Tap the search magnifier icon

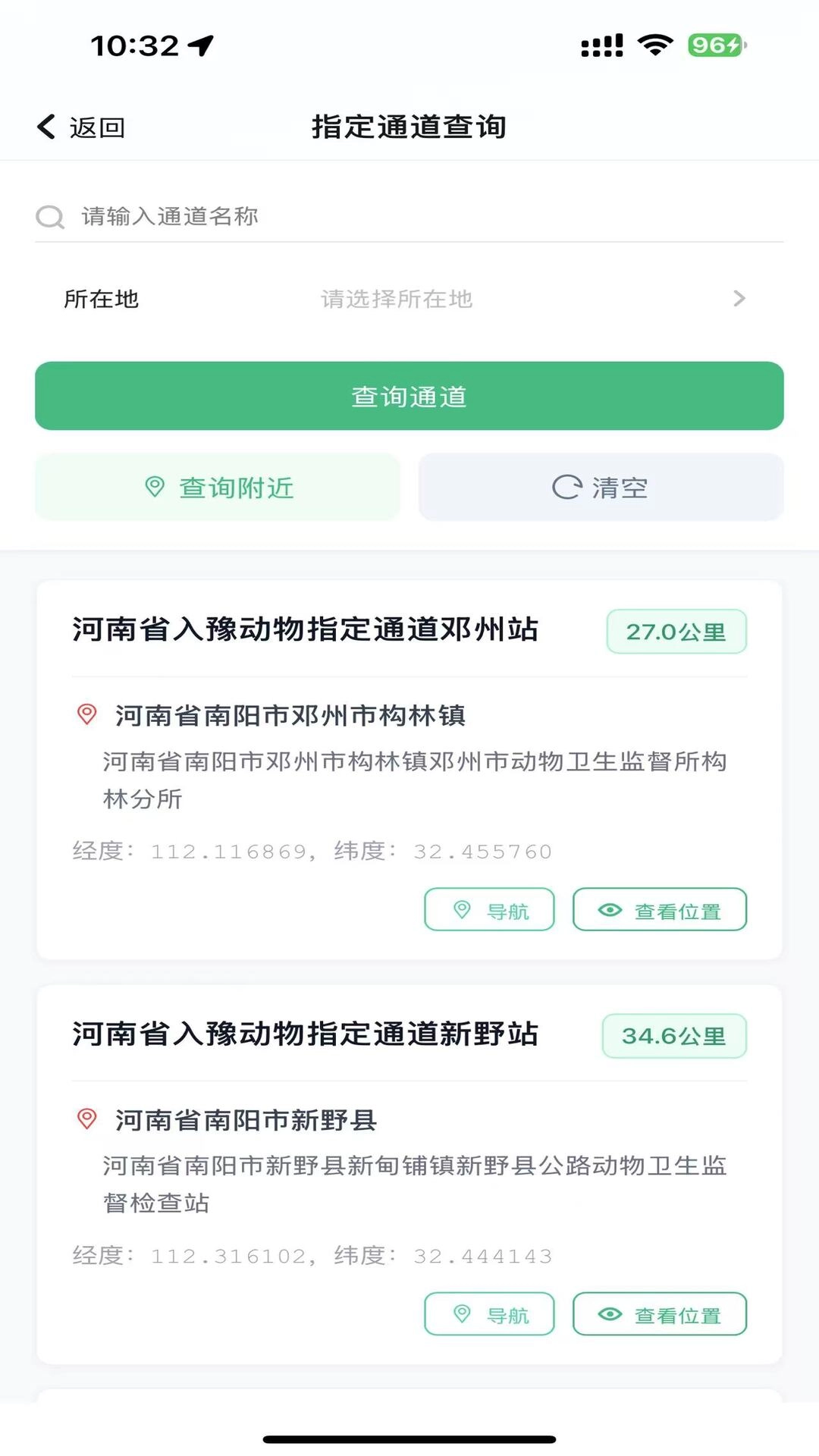(x=49, y=216)
